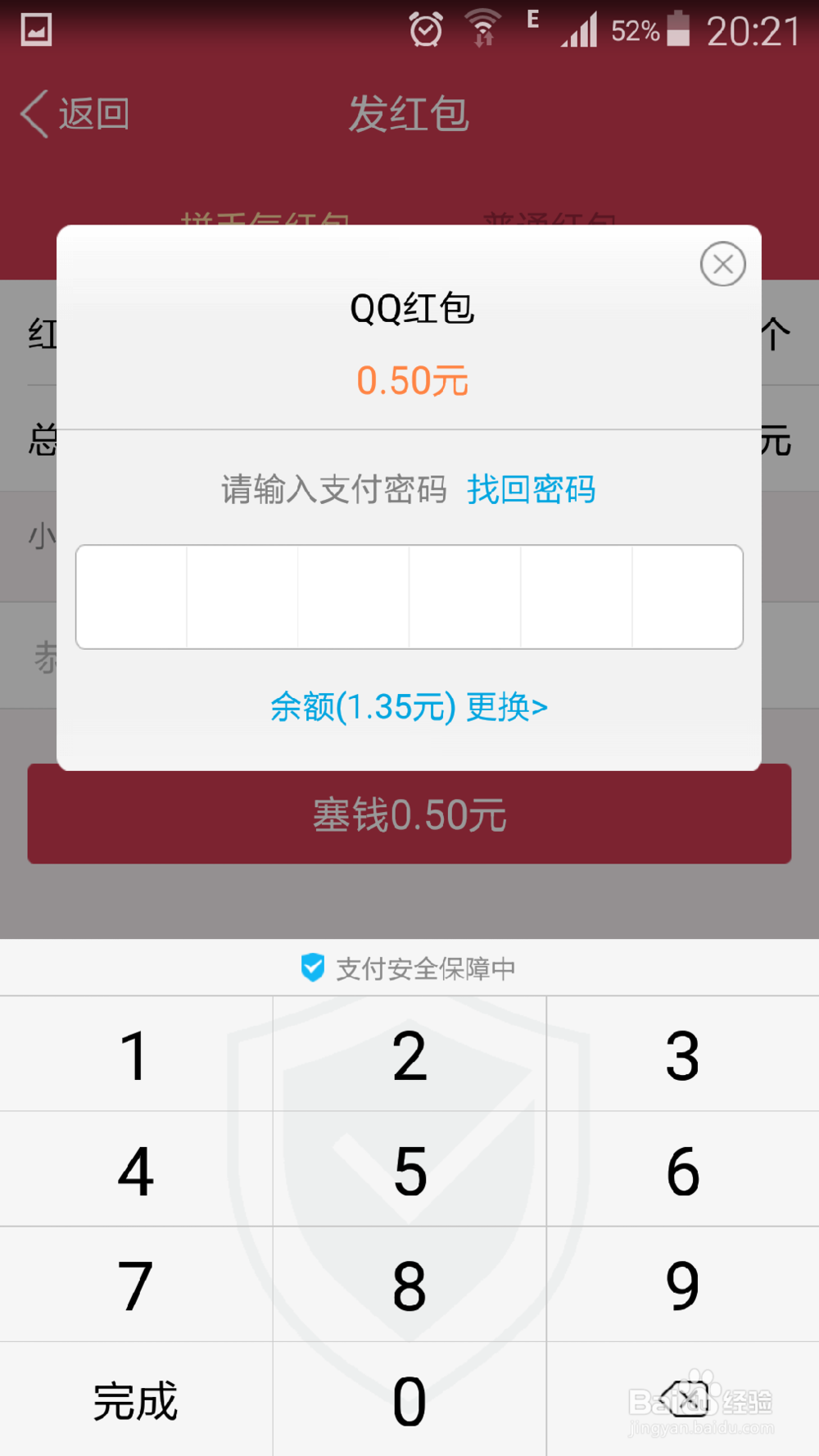Click the alarm clock icon in status bar
The width and height of the screenshot is (819, 1456).
click(425, 28)
